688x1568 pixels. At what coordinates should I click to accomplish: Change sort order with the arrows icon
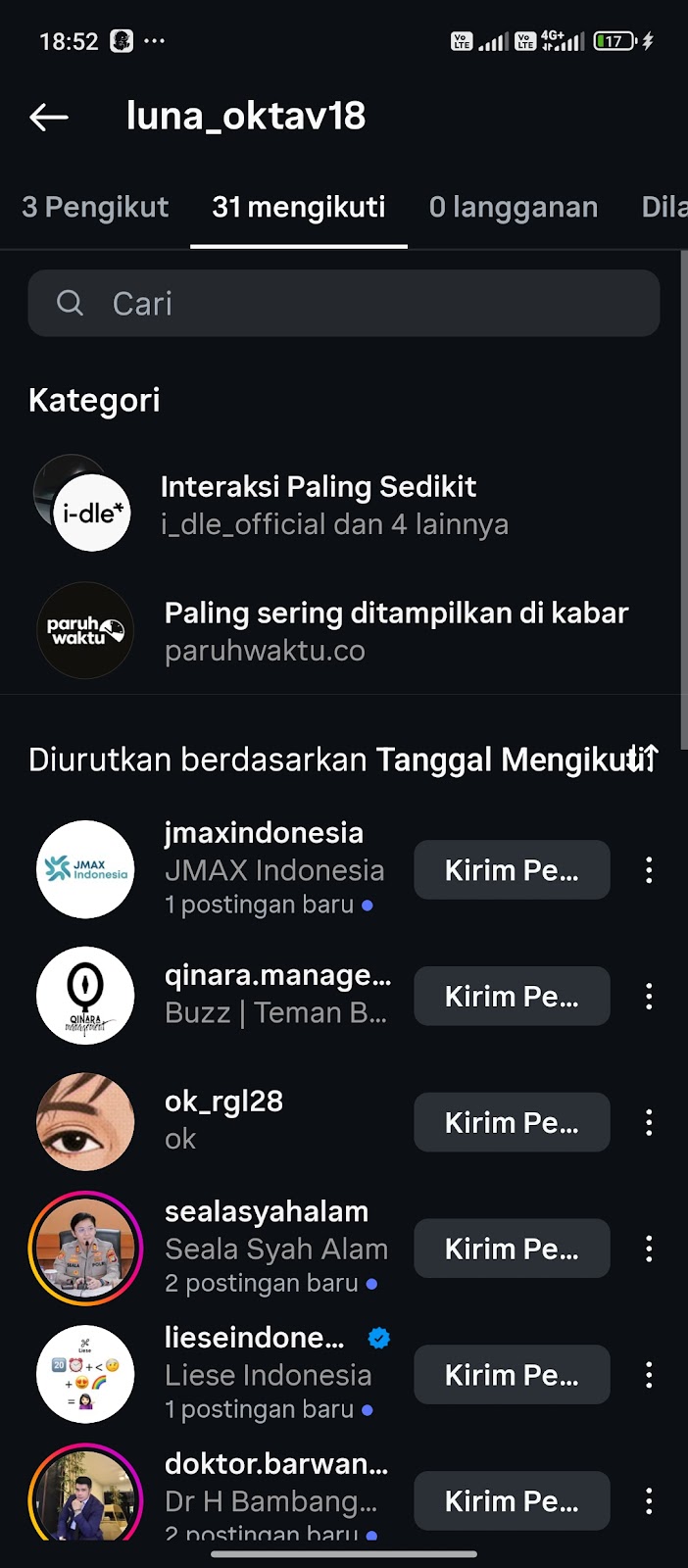pyautogui.click(x=644, y=758)
